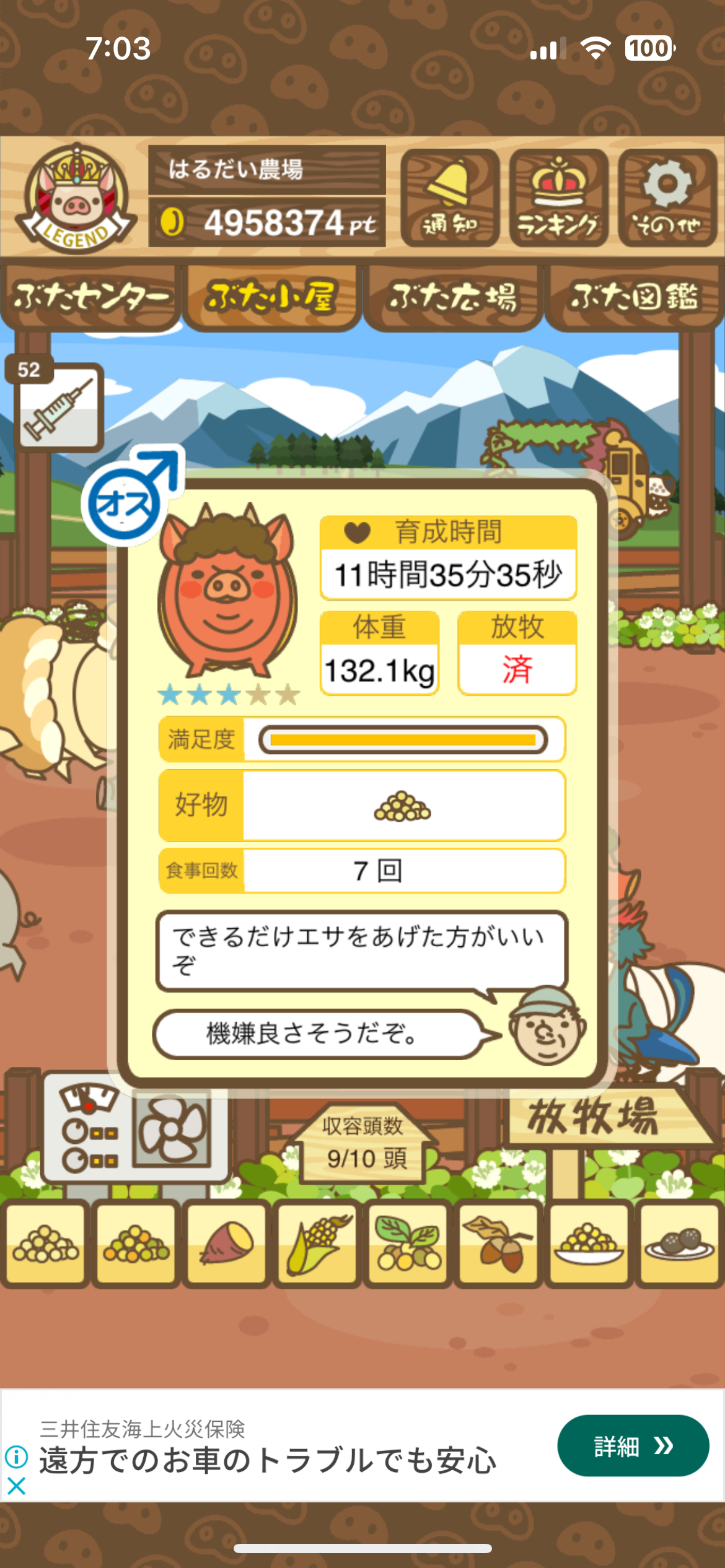This screenshot has width=725, height=1568.
Task: Choose the acorn feed
Action: (x=498, y=1243)
